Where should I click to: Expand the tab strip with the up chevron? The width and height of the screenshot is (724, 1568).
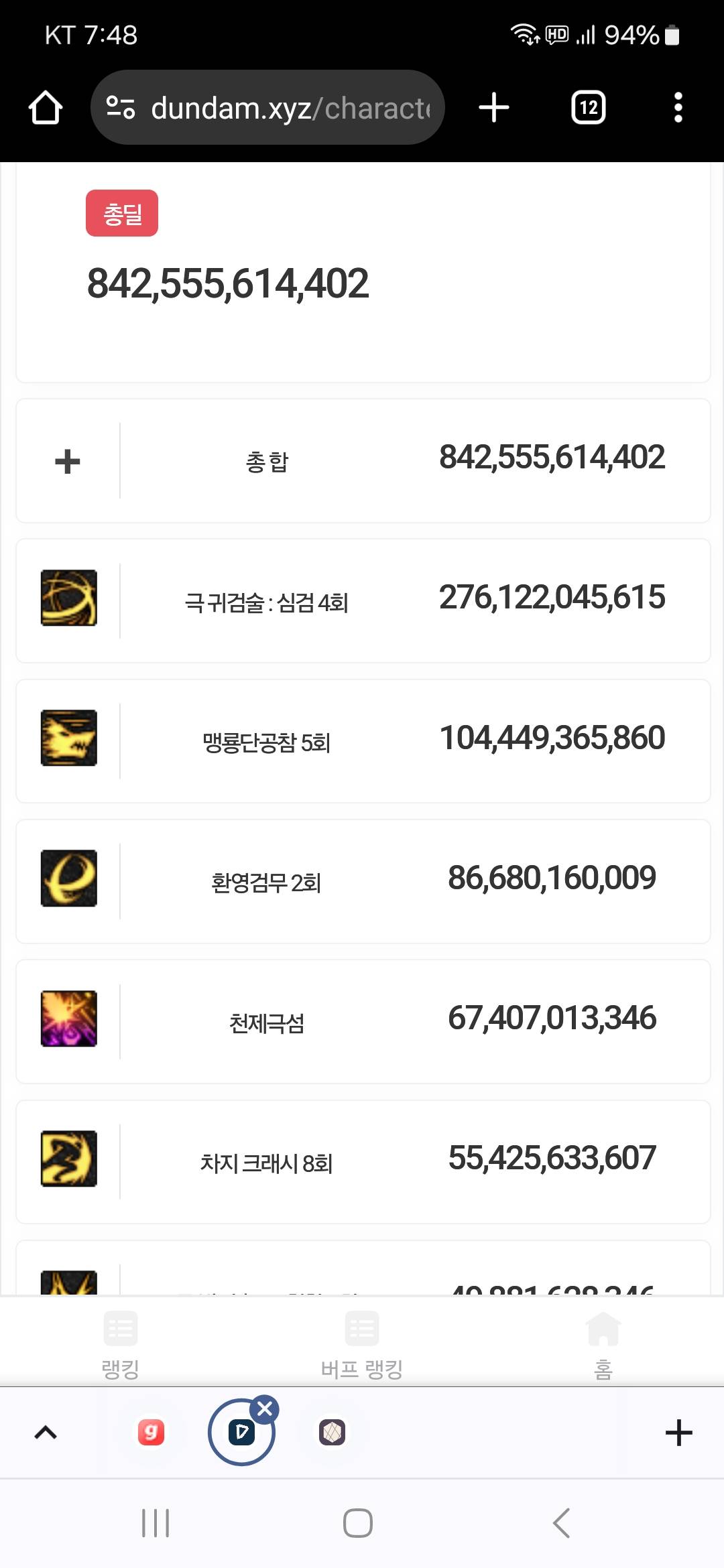tap(46, 1433)
